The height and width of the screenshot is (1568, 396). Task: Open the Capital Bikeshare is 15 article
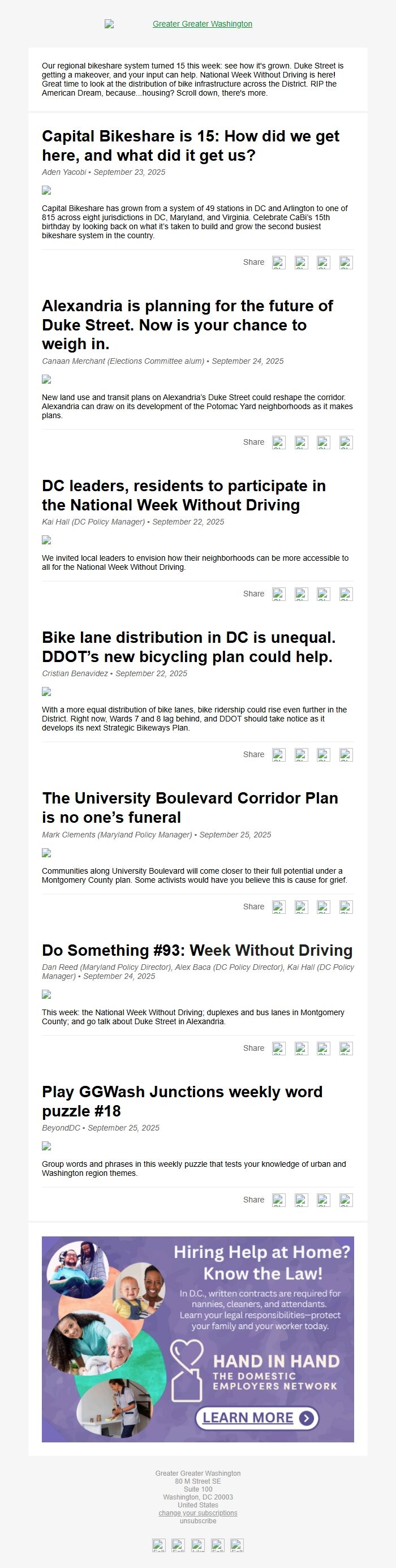click(x=191, y=145)
